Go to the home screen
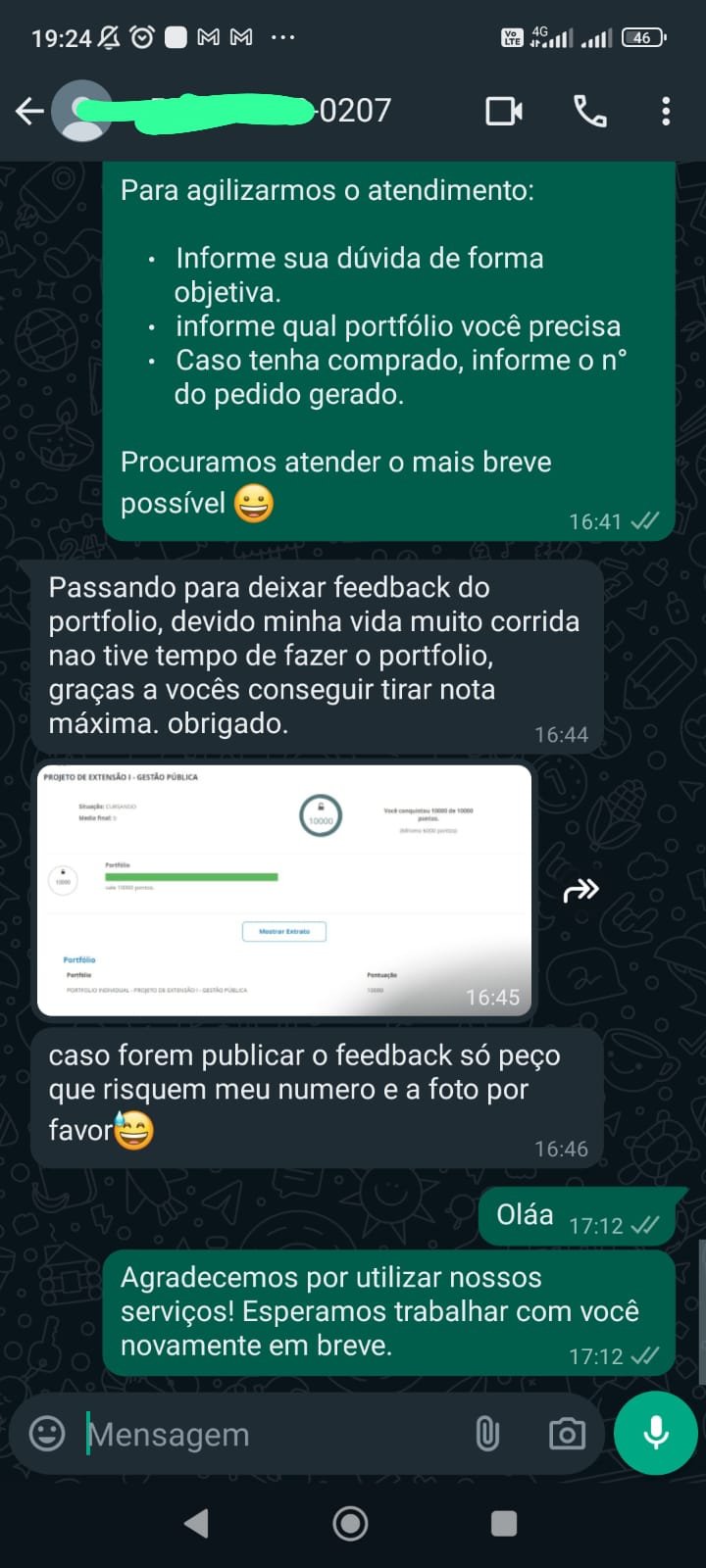706x1568 pixels. pyautogui.click(x=351, y=1523)
